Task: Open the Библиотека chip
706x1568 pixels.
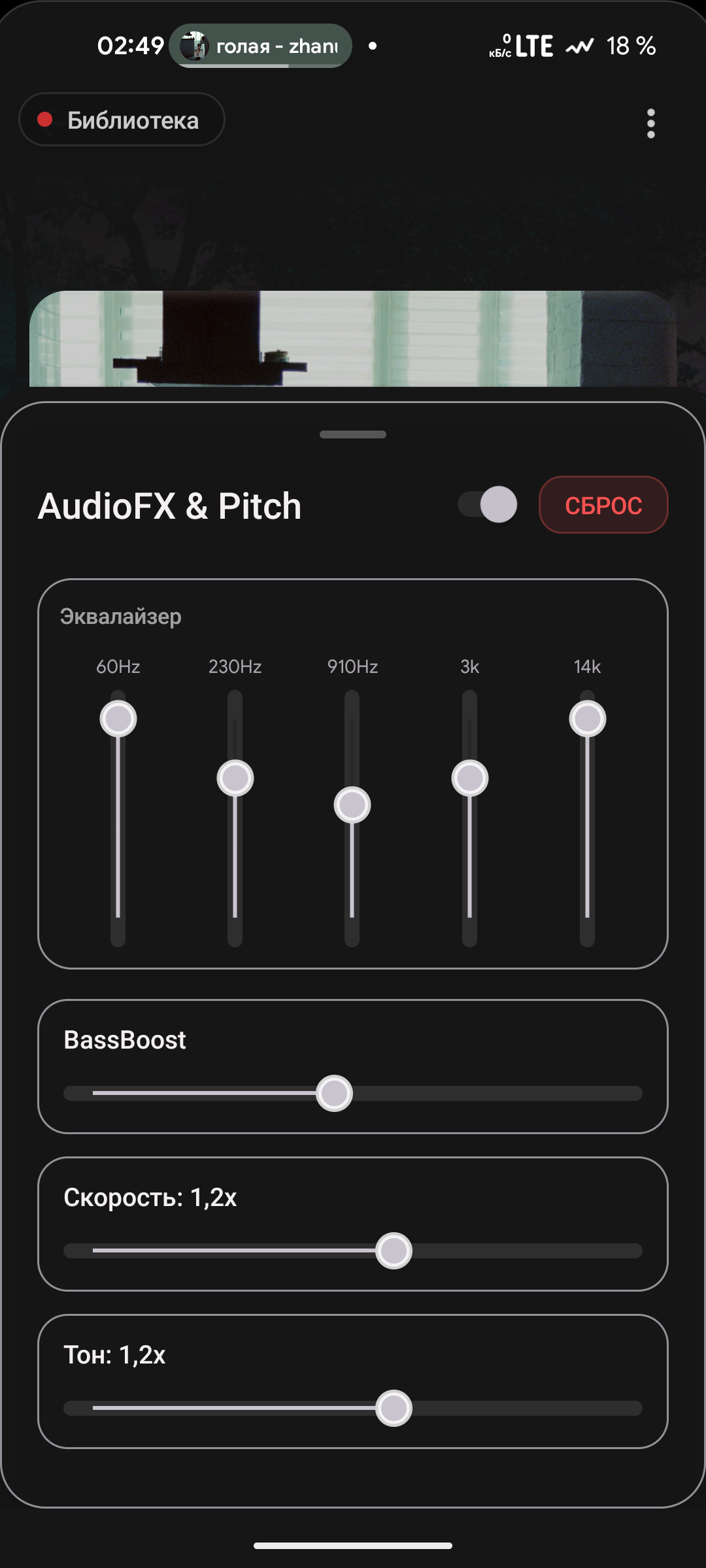Action: (122, 120)
